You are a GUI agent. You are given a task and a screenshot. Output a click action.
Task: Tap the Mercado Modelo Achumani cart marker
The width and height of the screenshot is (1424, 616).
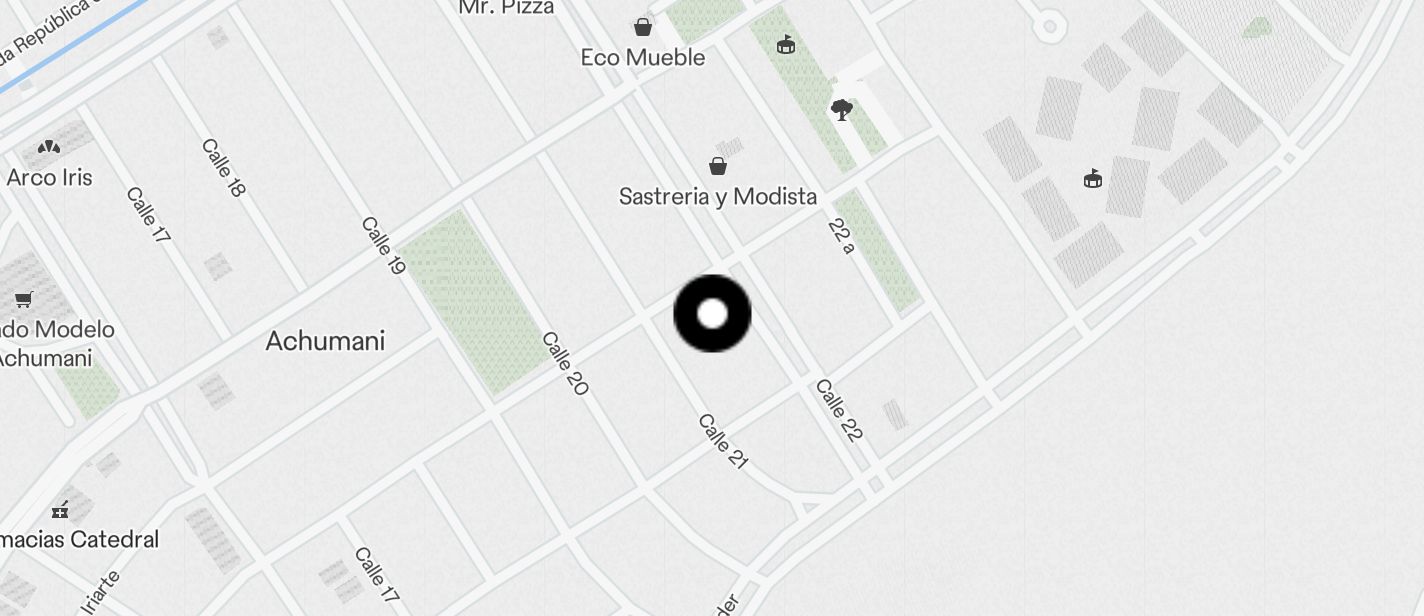click(x=24, y=299)
